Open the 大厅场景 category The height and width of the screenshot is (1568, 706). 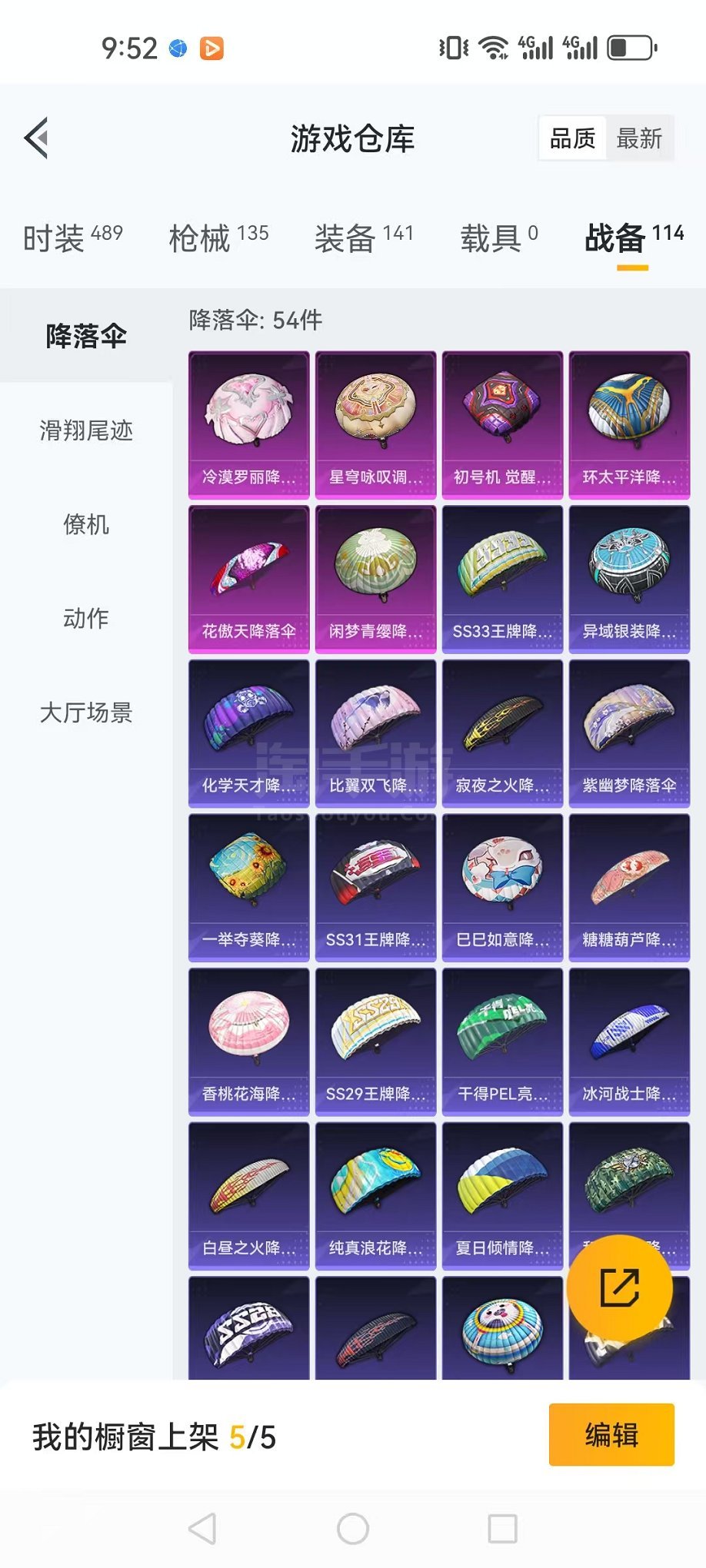(x=86, y=713)
